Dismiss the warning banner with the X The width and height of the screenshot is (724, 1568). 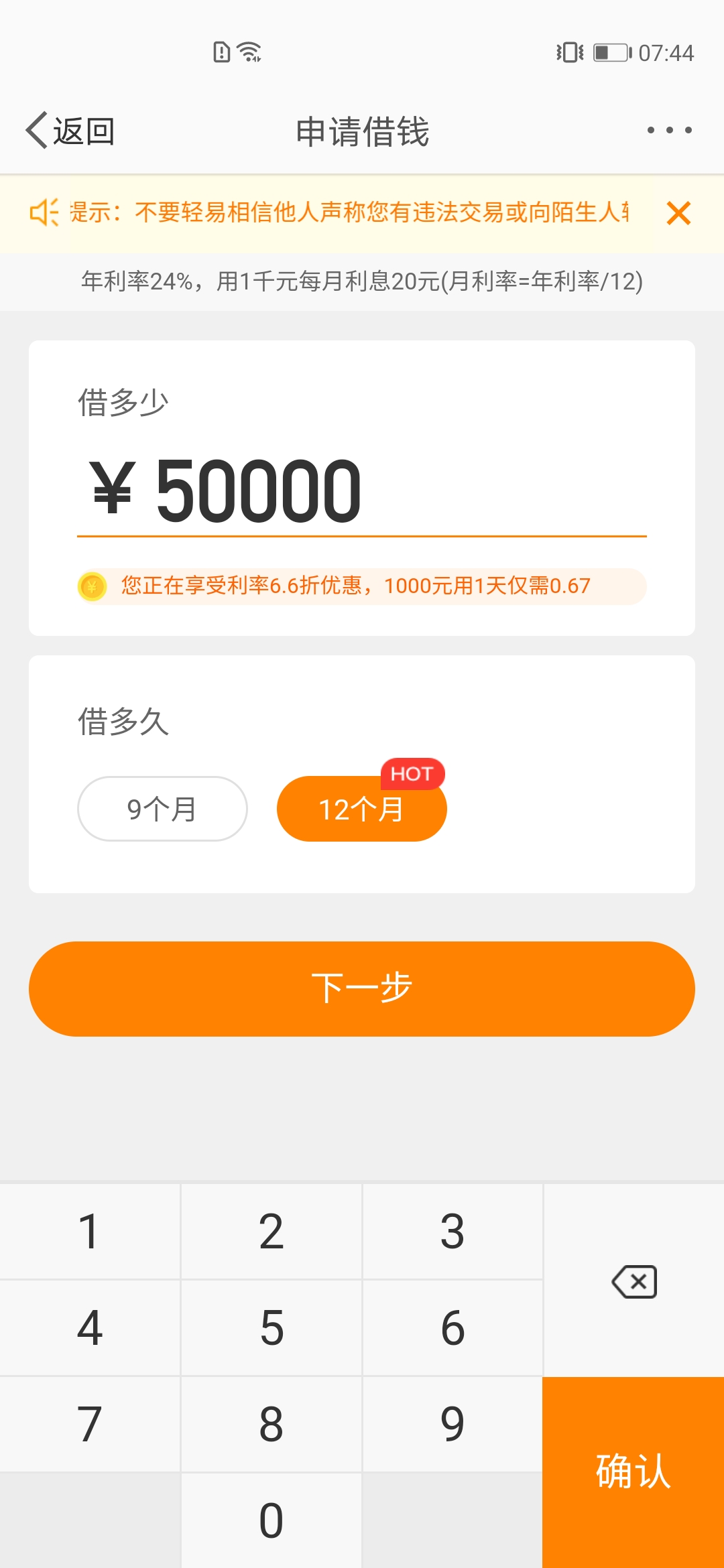(x=678, y=213)
